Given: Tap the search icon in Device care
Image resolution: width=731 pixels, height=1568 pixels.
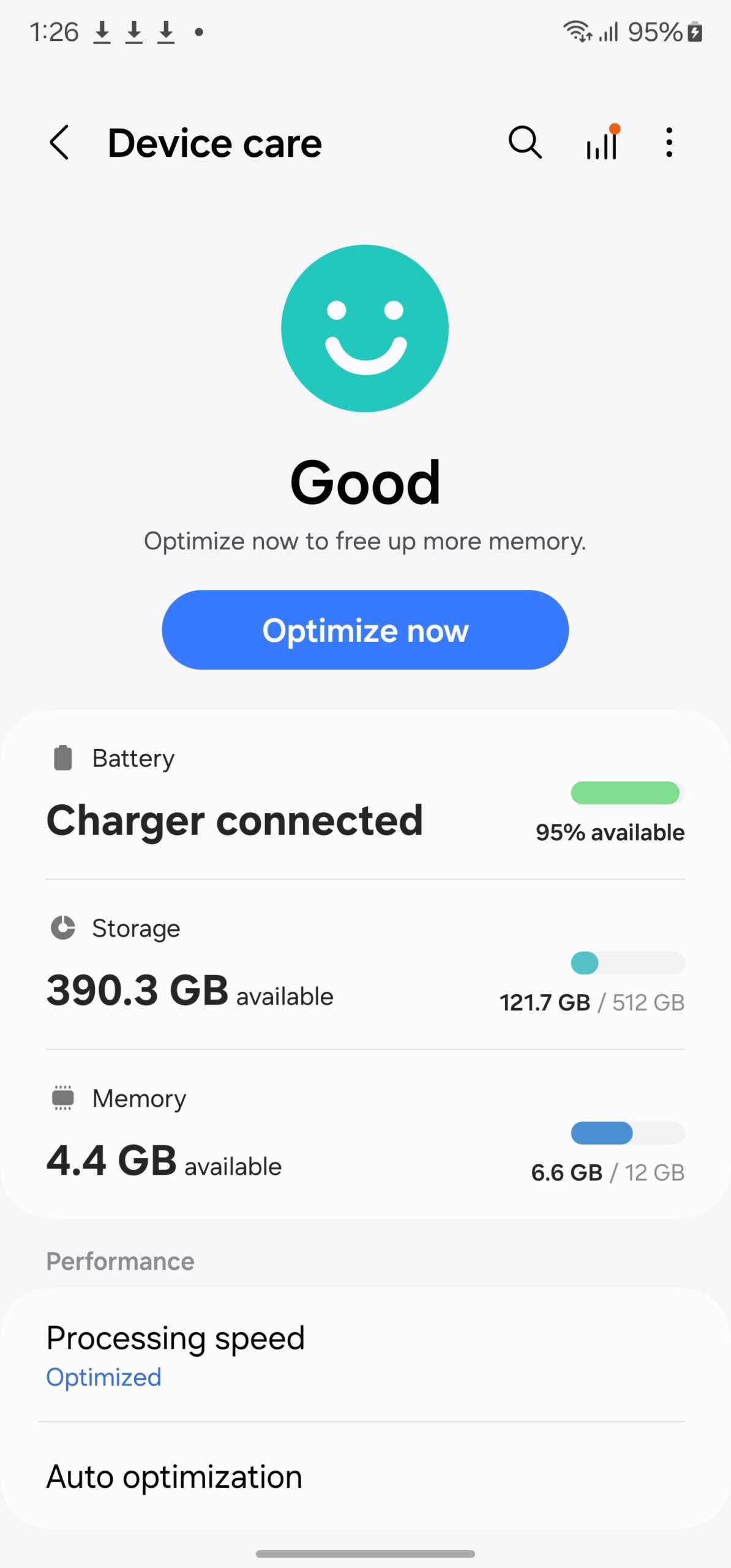Looking at the screenshot, I should pyautogui.click(x=525, y=142).
